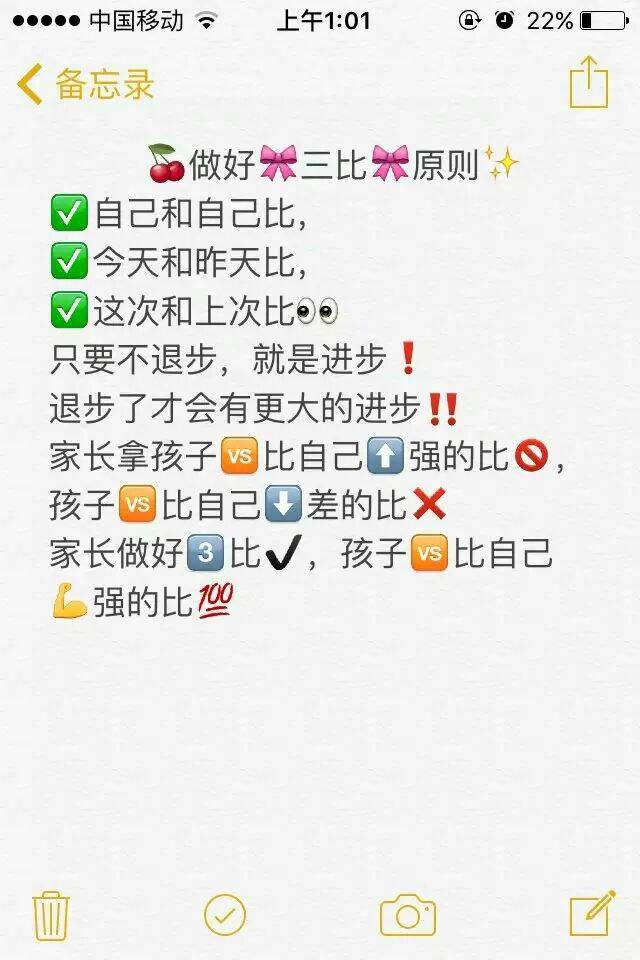Share this note
The height and width of the screenshot is (960, 640).
pos(588,82)
